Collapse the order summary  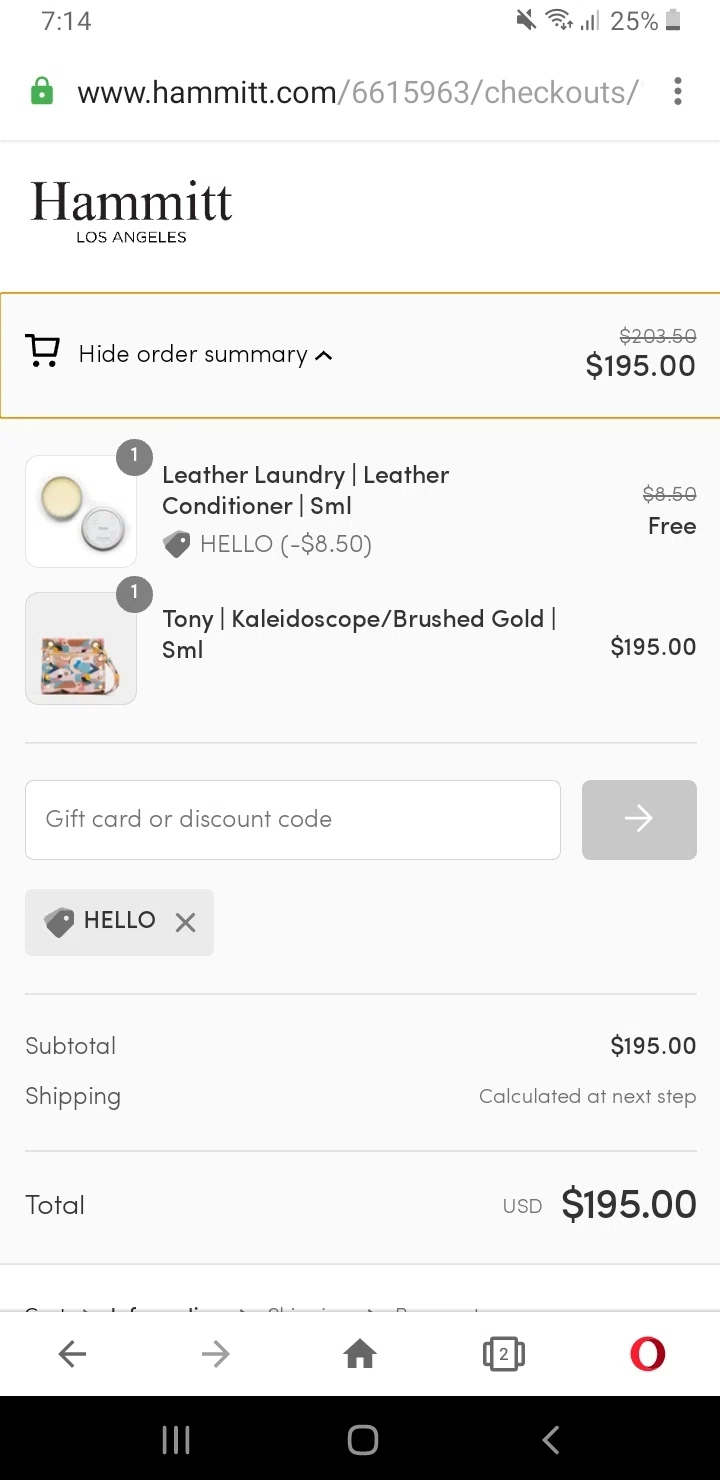(x=205, y=354)
